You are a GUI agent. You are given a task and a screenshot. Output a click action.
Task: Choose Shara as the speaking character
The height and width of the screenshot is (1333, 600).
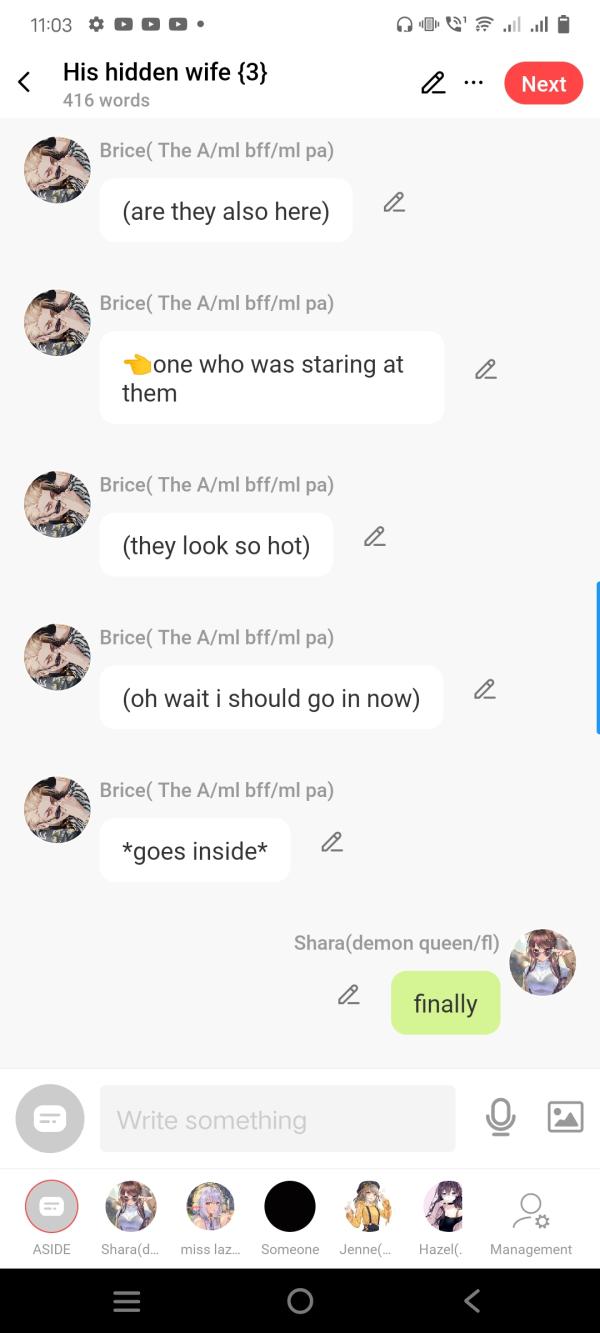130,1207
